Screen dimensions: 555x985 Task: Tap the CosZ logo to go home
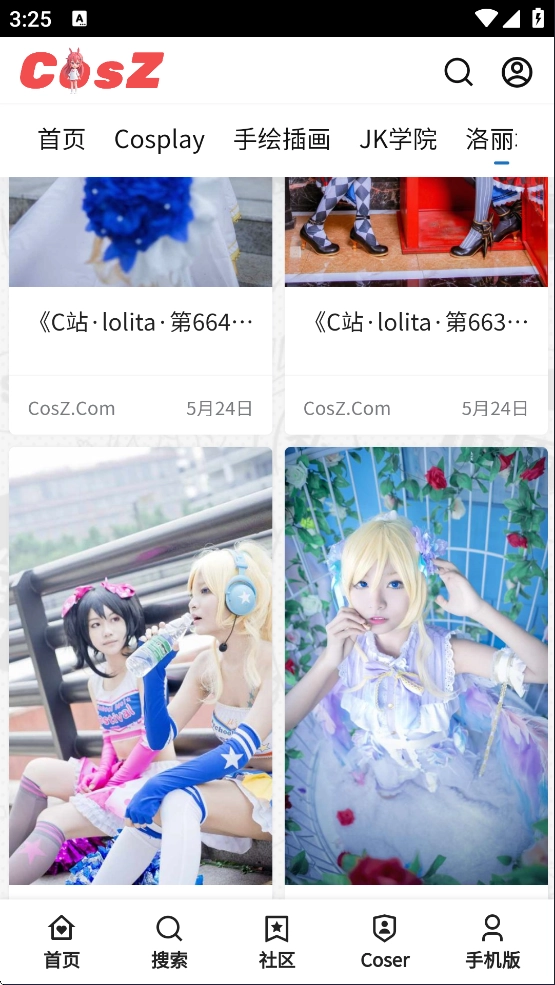point(92,71)
